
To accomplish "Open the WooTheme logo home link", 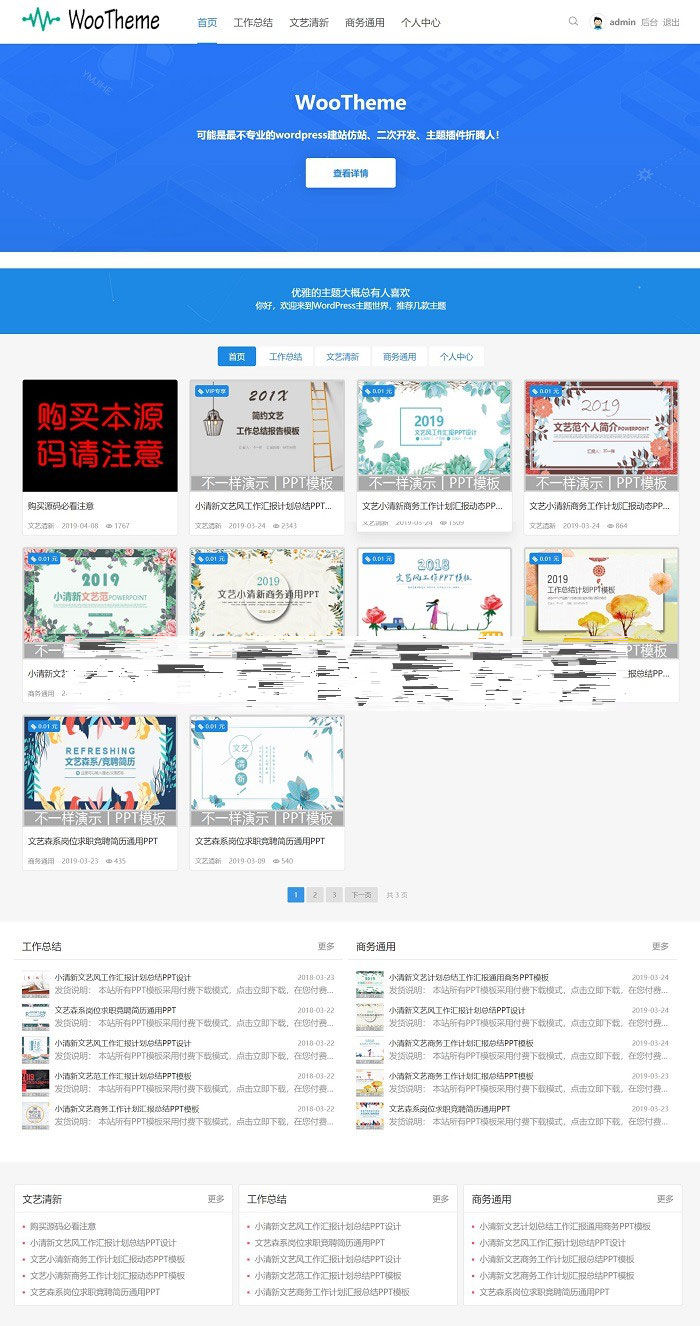I will pos(92,19).
